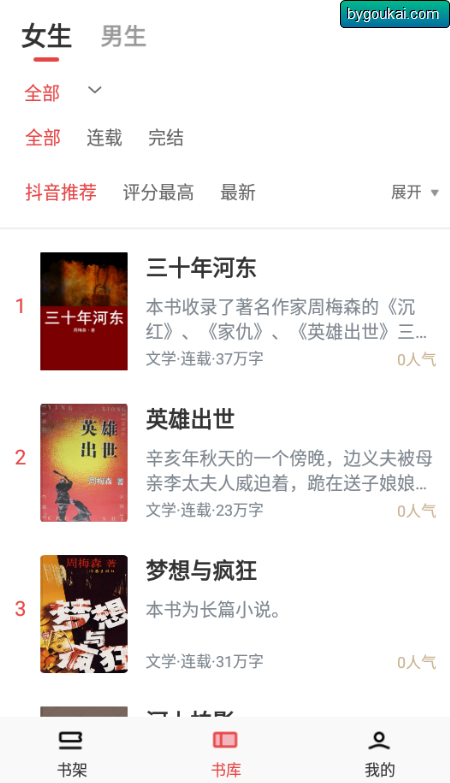
Task: Expand the 全部 category dropdown chevron
Action: [x=94, y=90]
